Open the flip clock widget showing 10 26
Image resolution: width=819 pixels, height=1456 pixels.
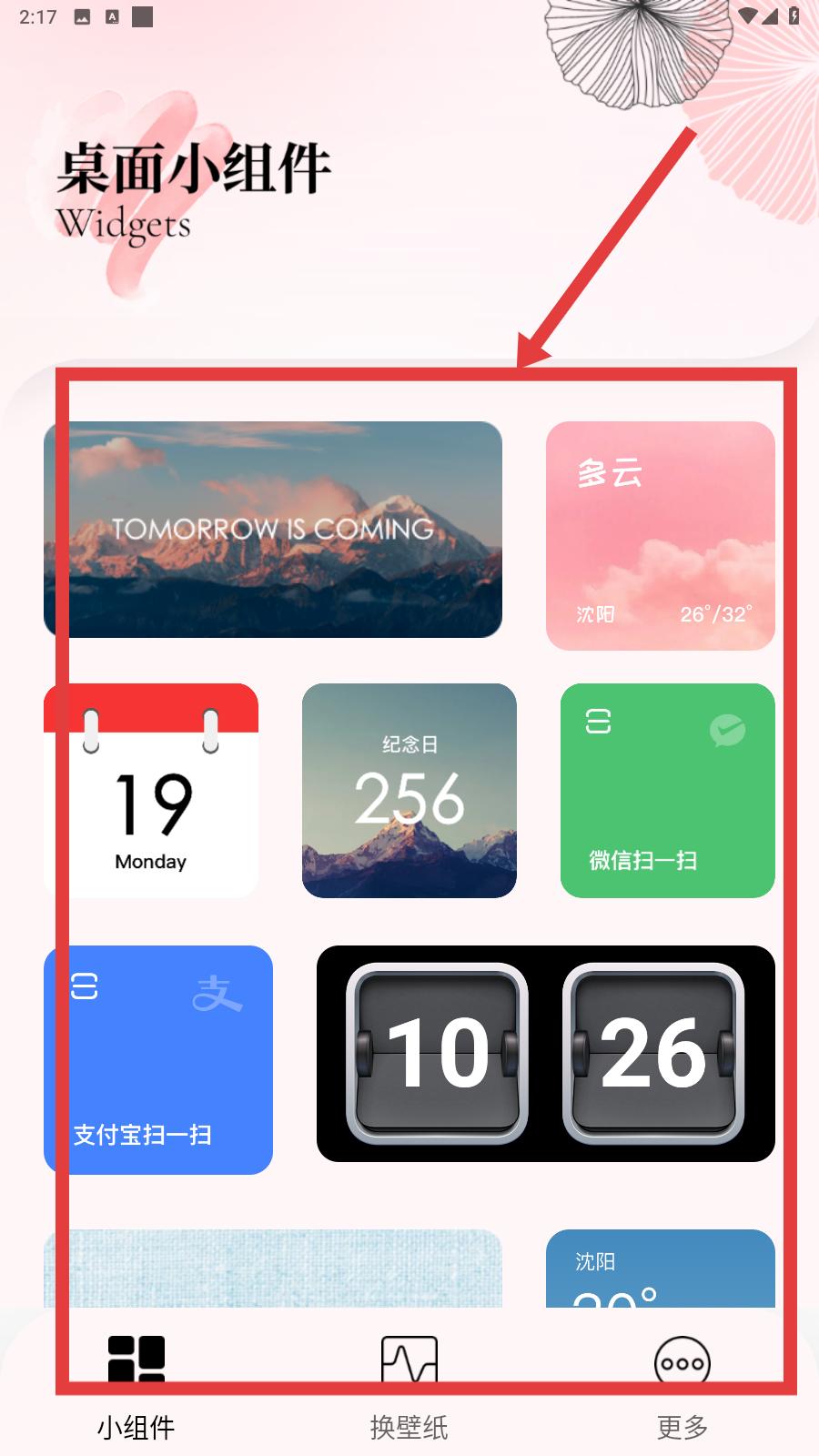546,1053
